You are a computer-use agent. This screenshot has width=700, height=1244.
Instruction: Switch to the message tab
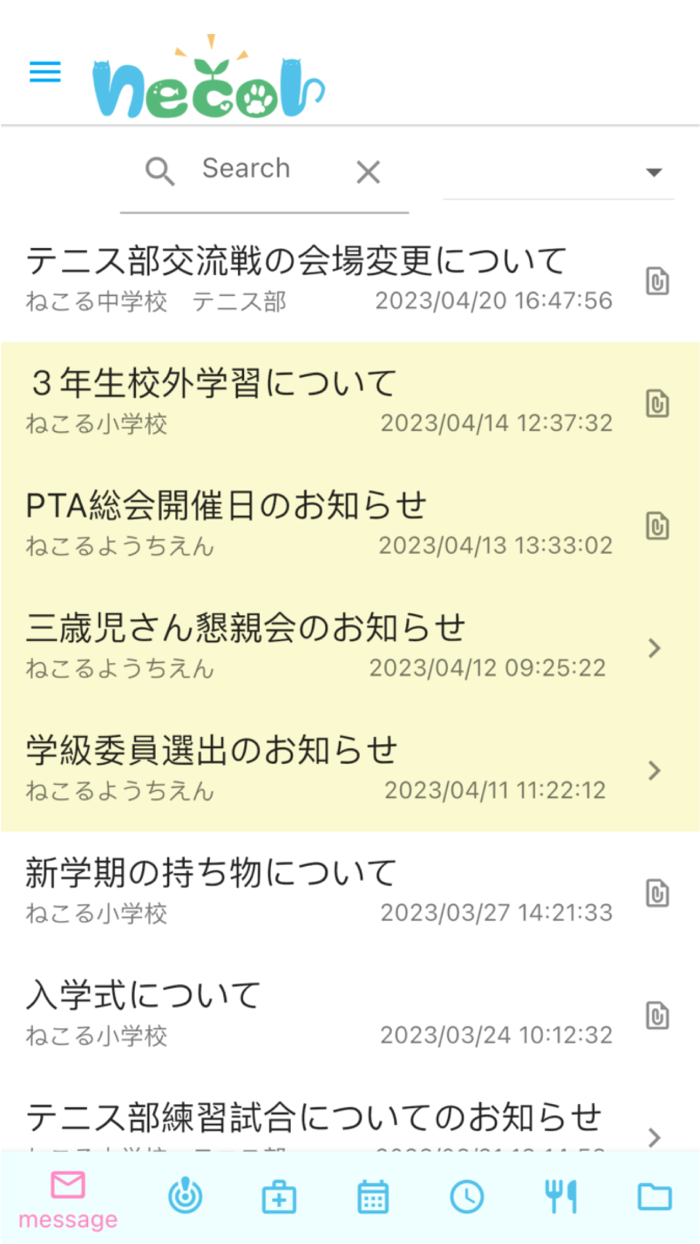[68, 1200]
